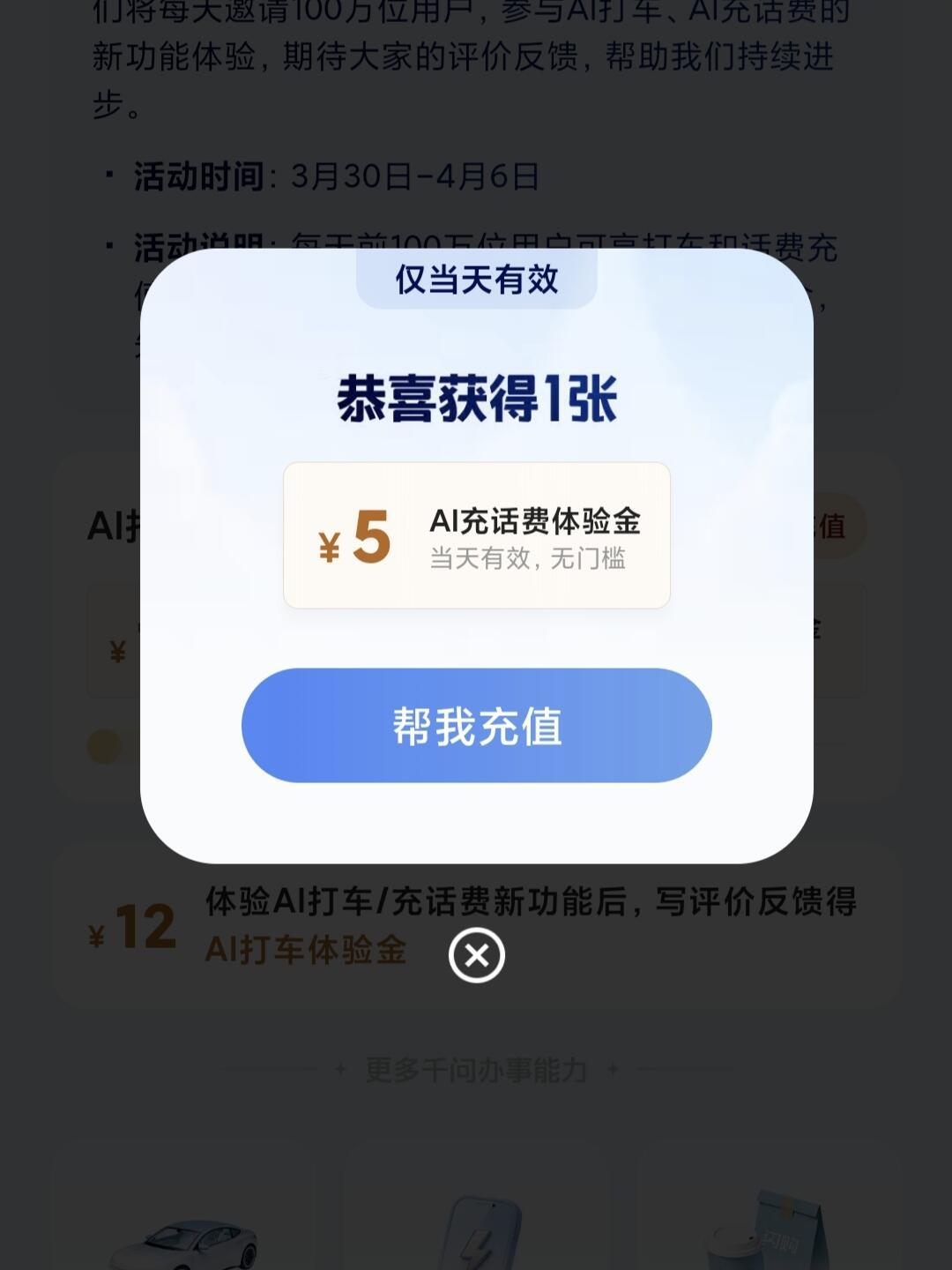The width and height of the screenshot is (952, 1270).
Task: Expand the 更多千问办事能力 section
Action: coord(476,1072)
